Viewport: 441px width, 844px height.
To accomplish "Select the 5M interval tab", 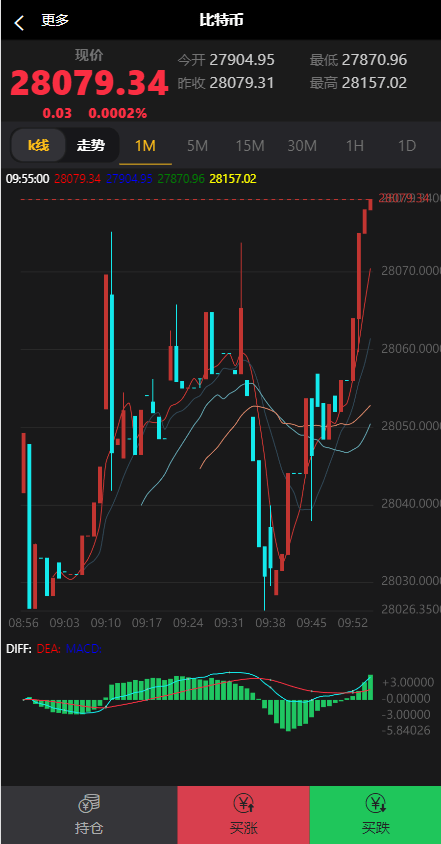I will (198, 145).
